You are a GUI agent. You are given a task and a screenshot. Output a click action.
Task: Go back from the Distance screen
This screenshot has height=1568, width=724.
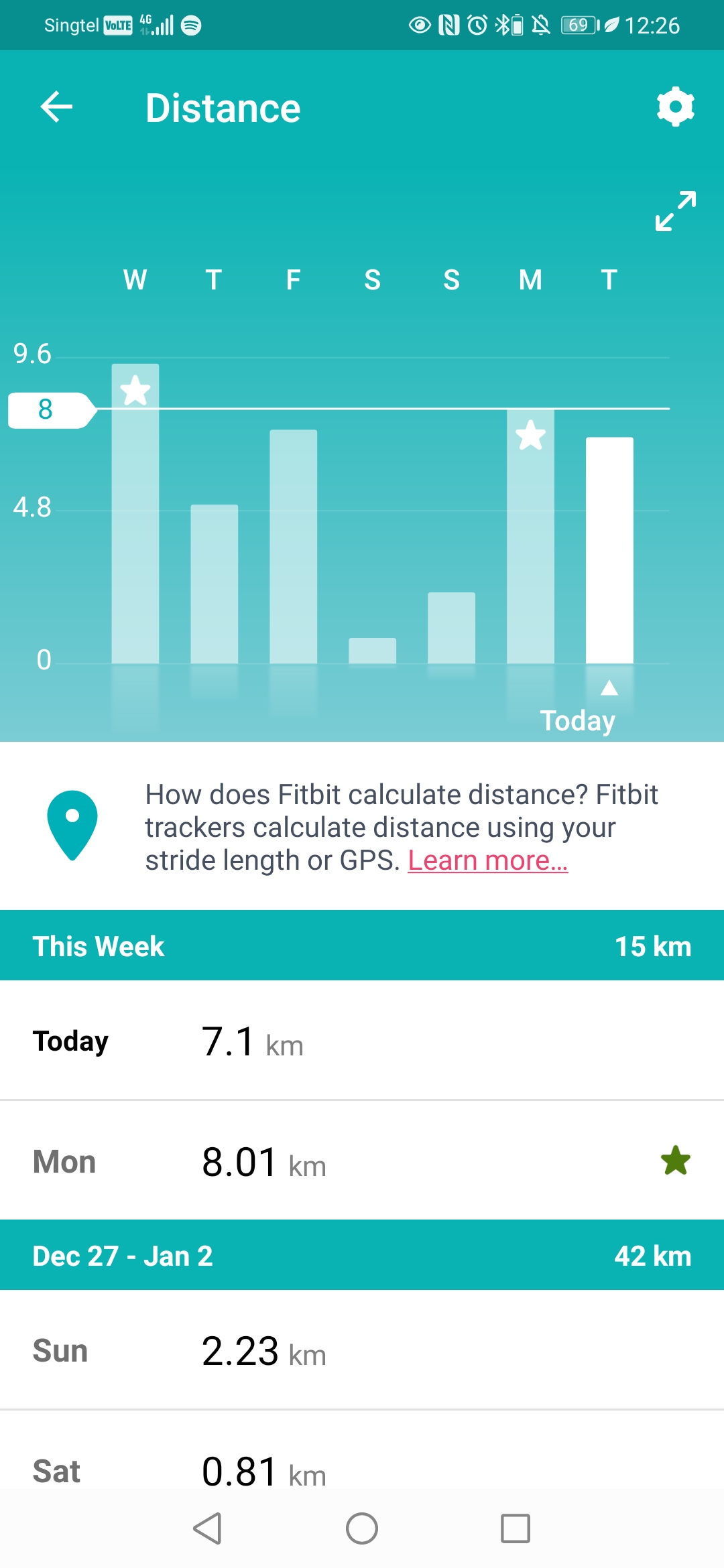tap(56, 107)
